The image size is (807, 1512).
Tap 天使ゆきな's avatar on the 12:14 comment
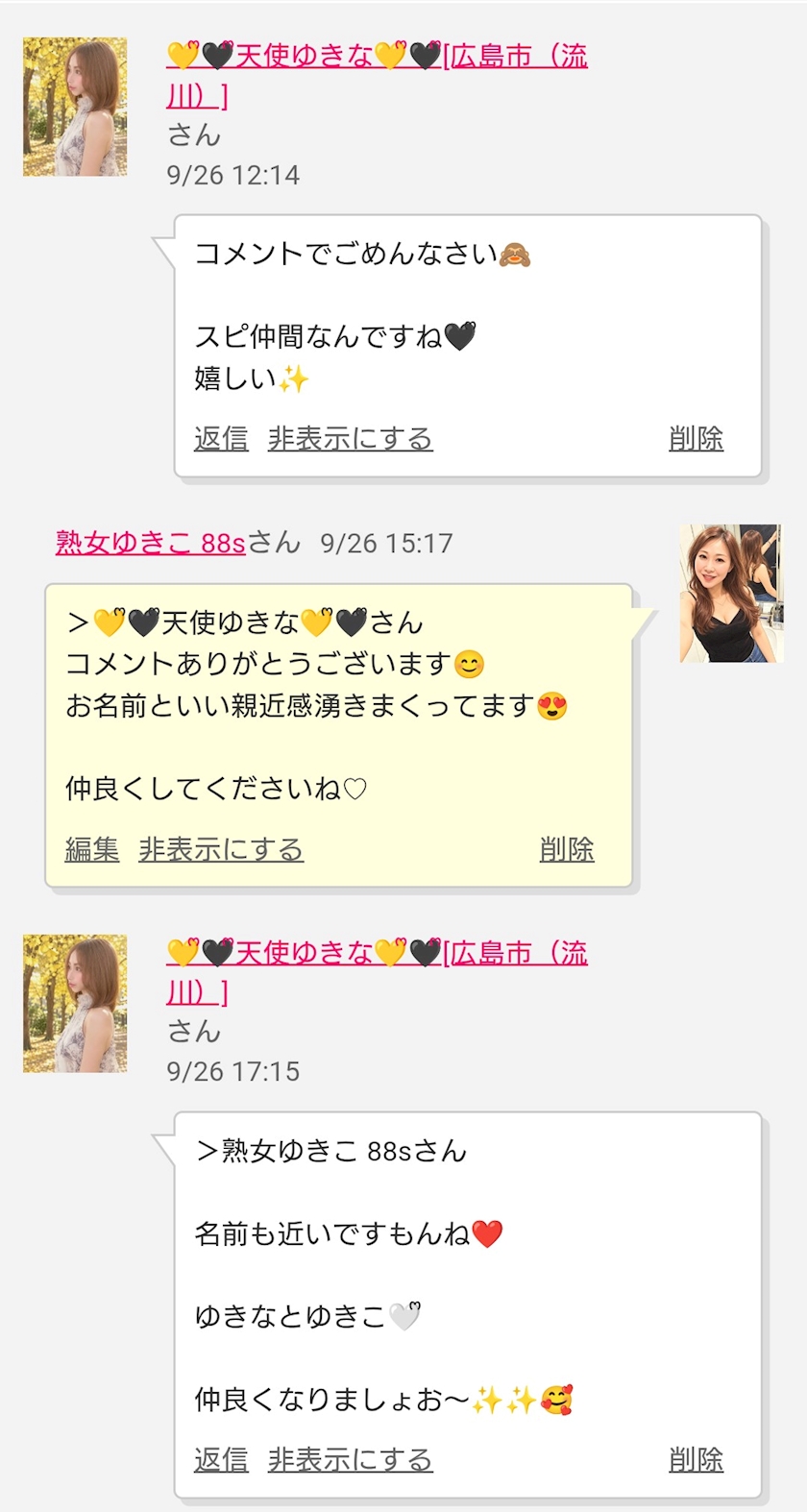[75, 107]
